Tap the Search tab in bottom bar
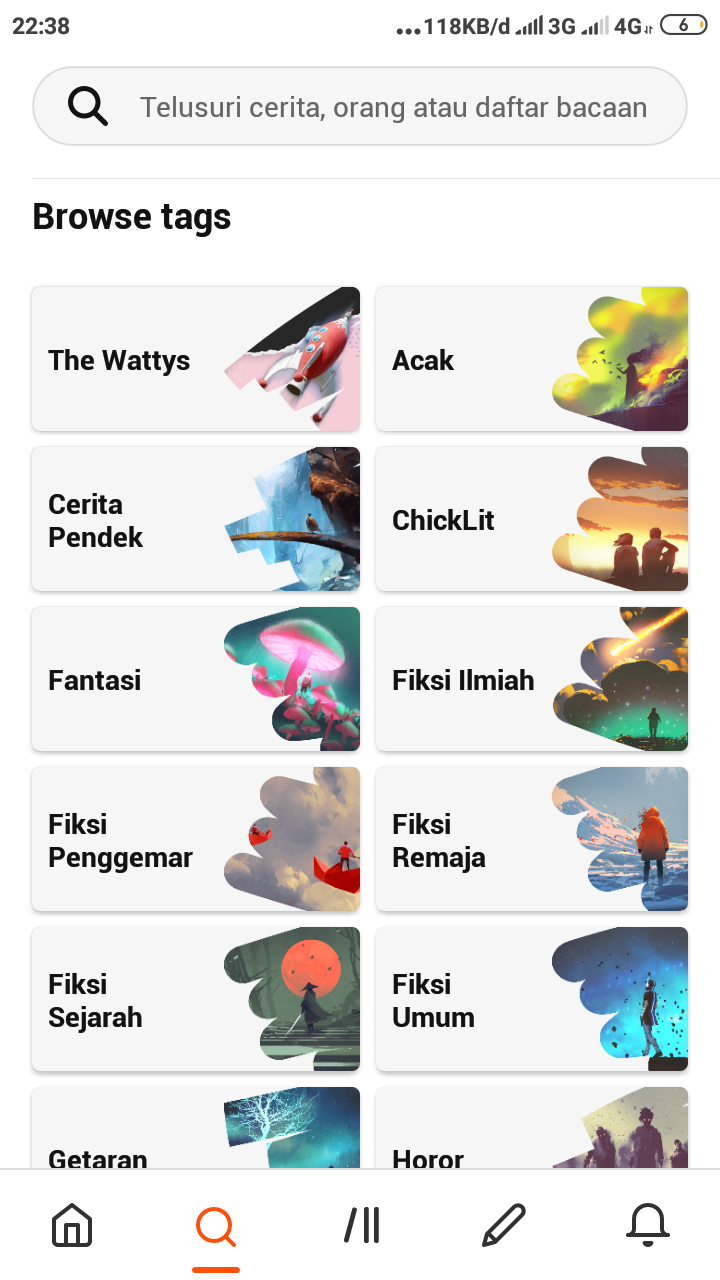This screenshot has width=720, height=1280. (216, 1225)
